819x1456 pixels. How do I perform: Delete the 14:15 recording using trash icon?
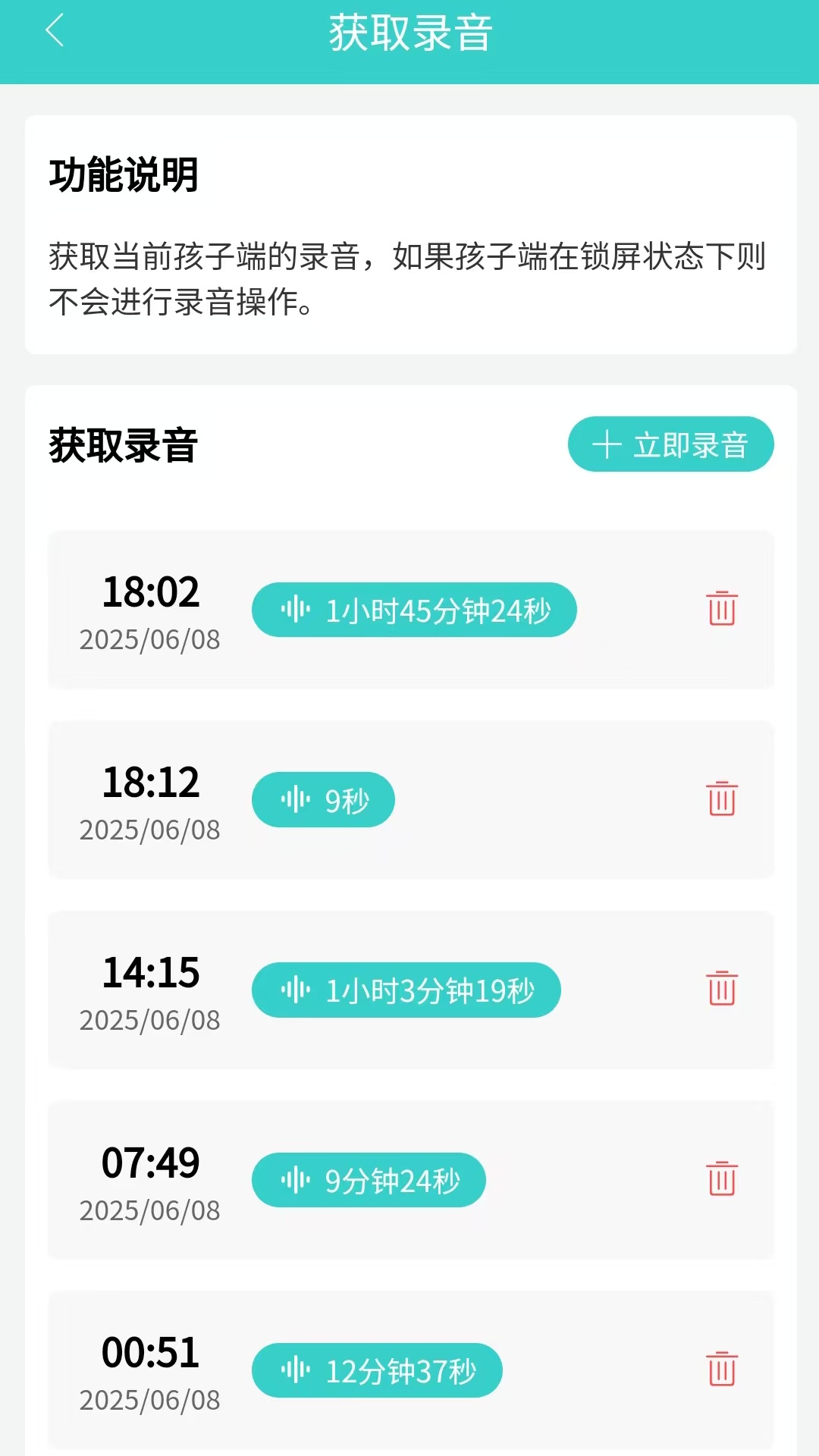[x=720, y=990]
